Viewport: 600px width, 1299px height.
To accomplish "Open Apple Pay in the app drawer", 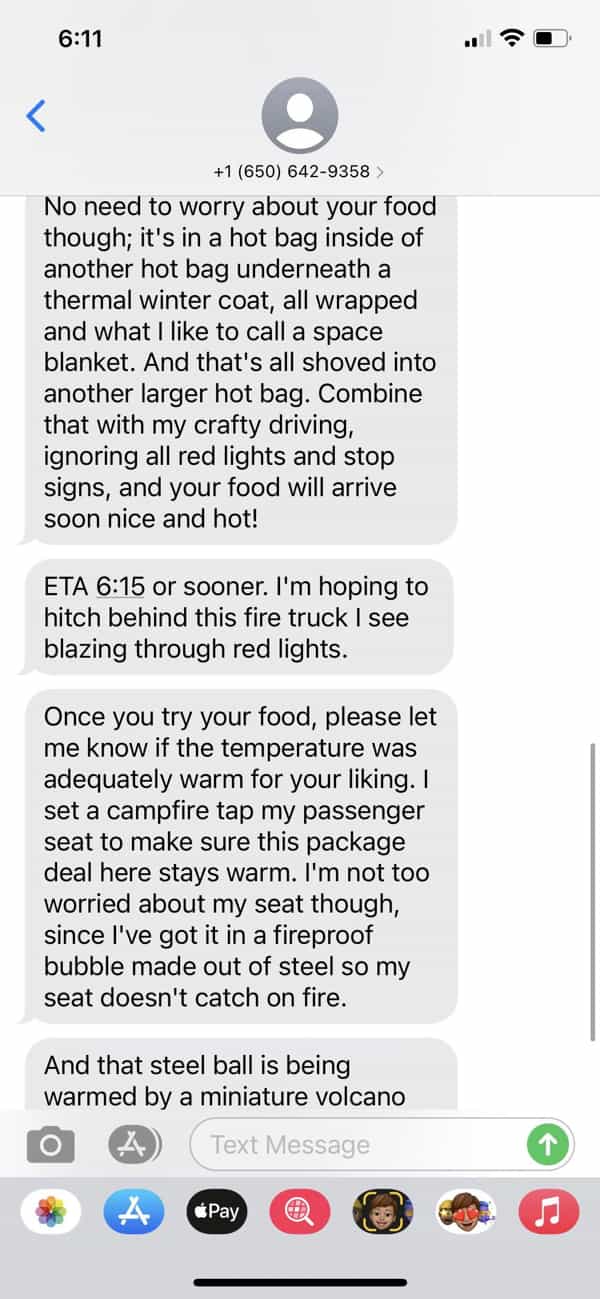I will coord(216,1212).
